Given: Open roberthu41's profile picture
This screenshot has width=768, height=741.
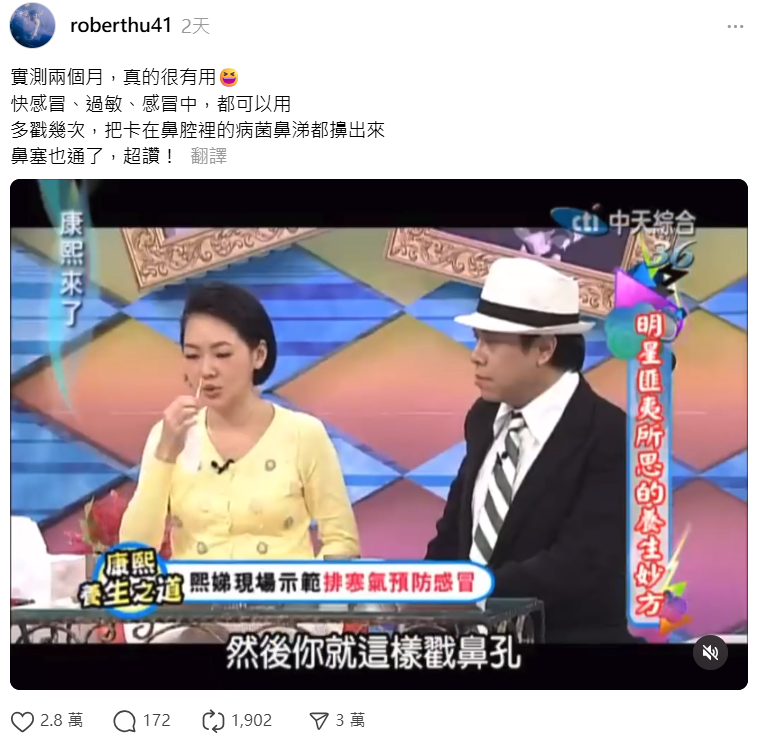Looking at the screenshot, I should [x=32, y=26].
